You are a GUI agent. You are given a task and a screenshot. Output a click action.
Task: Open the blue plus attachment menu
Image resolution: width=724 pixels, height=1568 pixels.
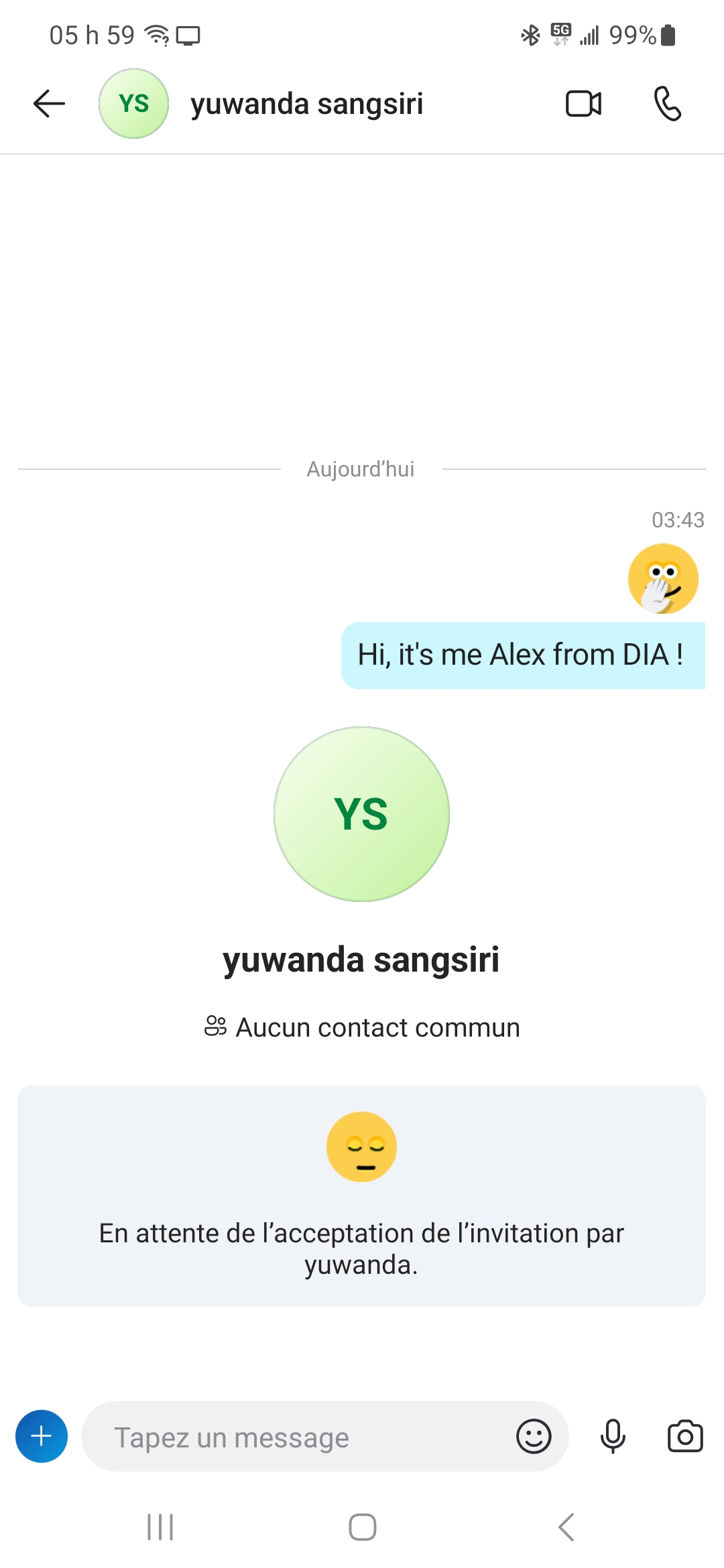click(42, 1436)
